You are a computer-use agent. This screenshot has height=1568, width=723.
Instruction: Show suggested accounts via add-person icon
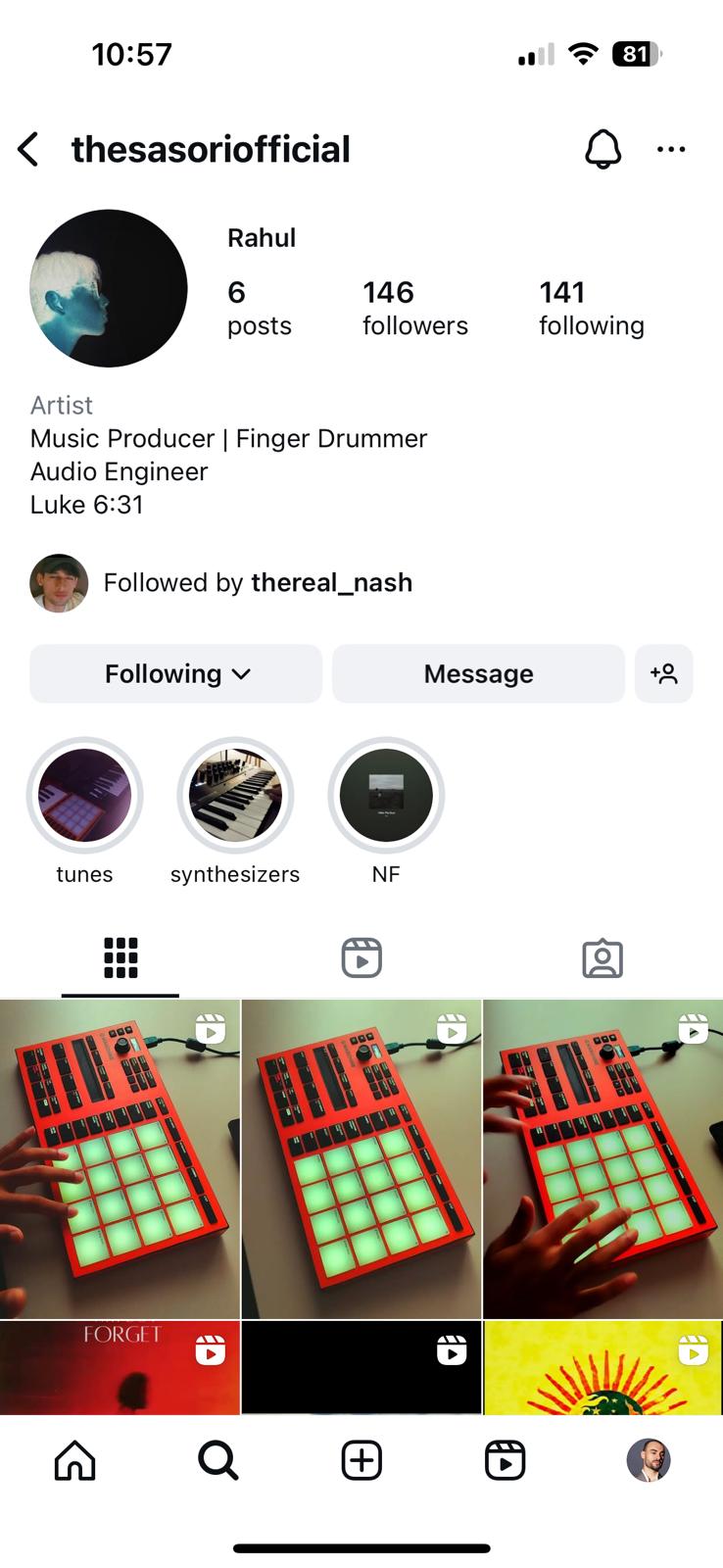pyautogui.click(x=663, y=674)
